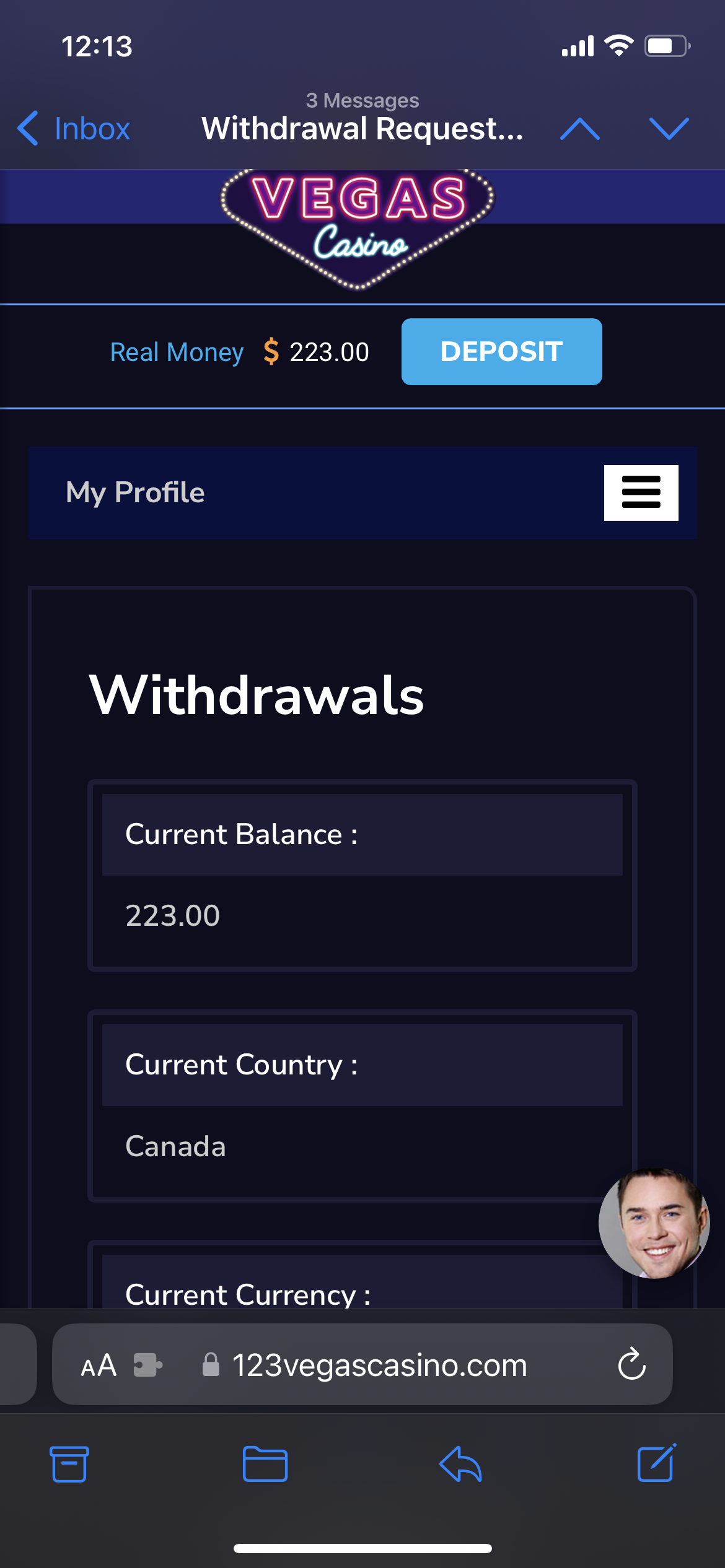Go back to the Inbox

pos(74,129)
